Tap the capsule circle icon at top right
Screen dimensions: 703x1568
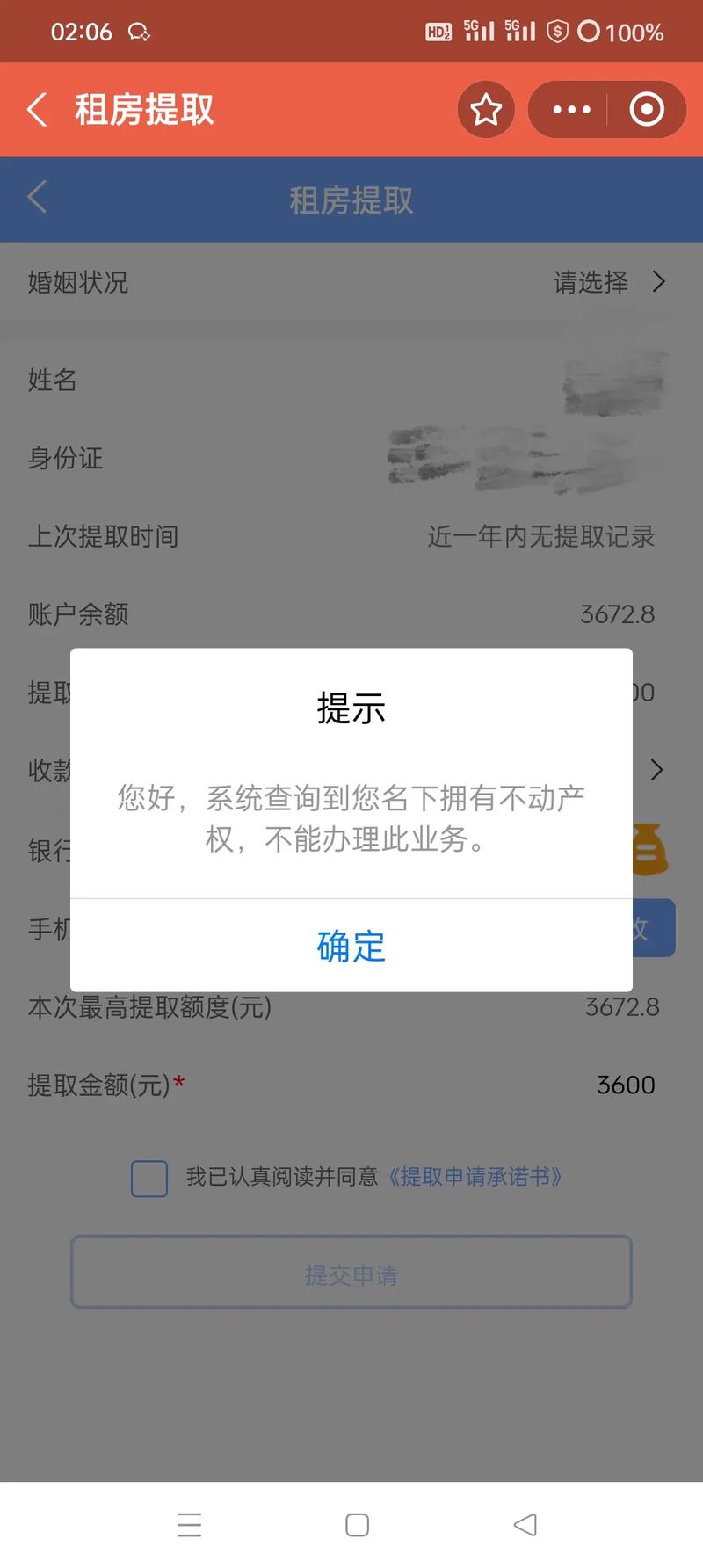646,109
